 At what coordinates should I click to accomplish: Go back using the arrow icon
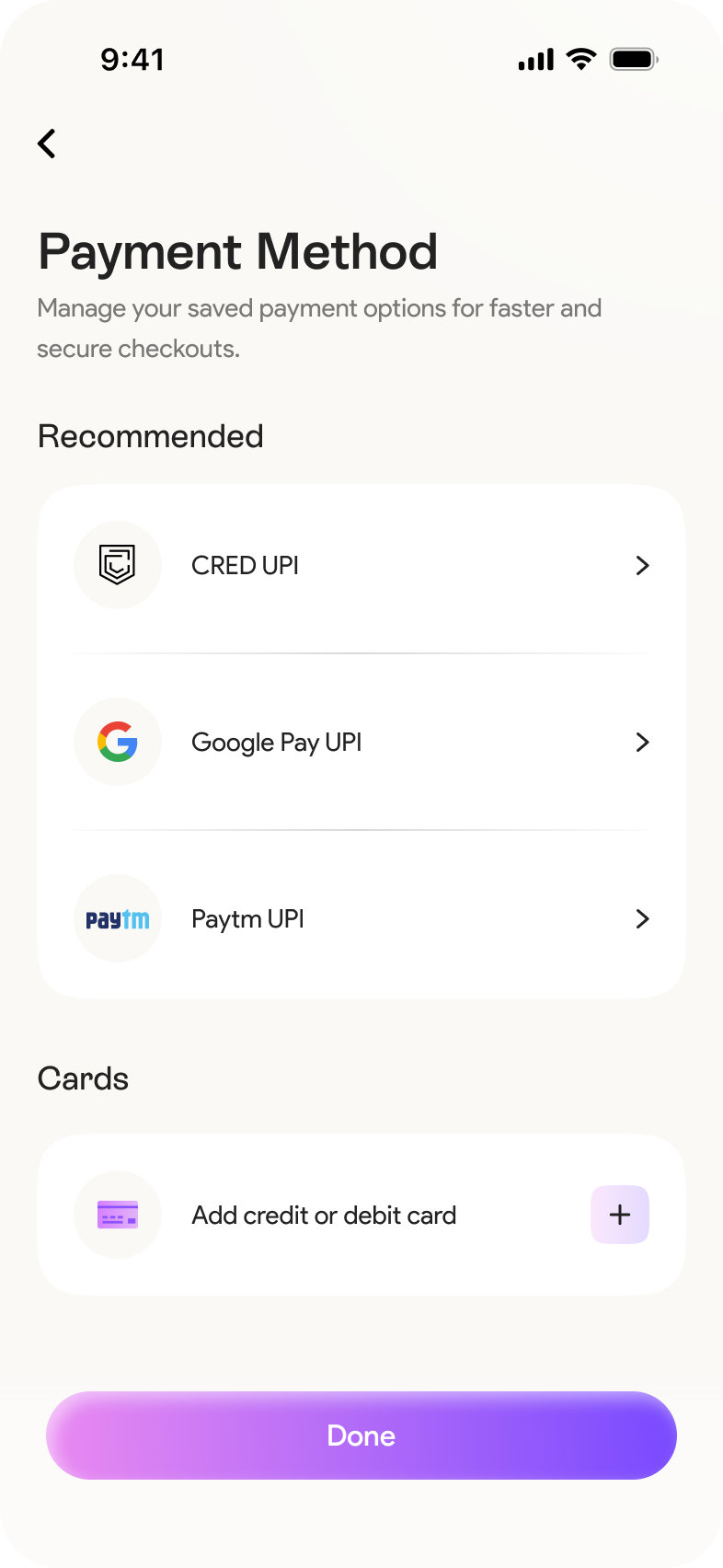click(47, 144)
